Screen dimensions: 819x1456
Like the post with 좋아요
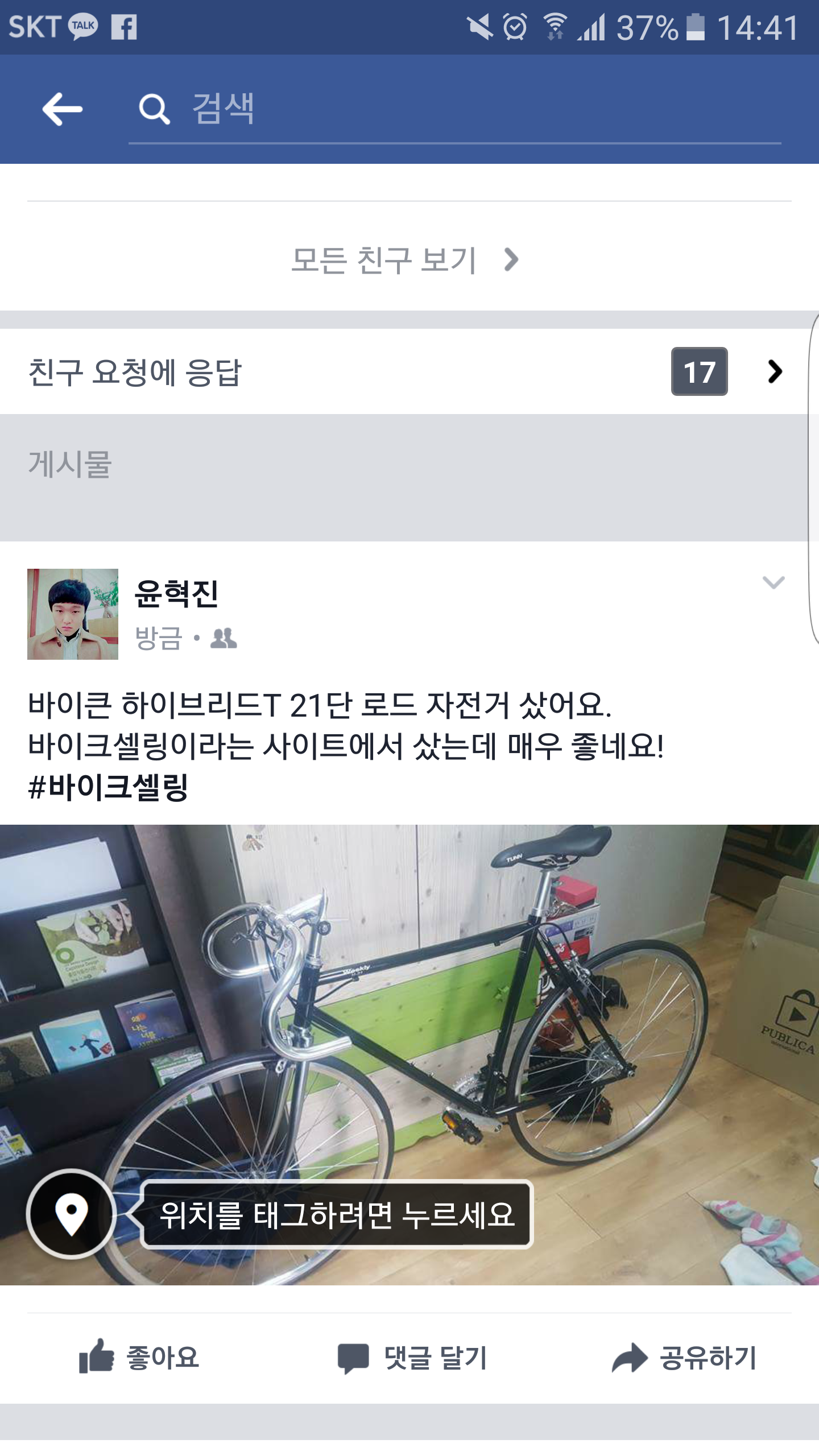tap(139, 1358)
